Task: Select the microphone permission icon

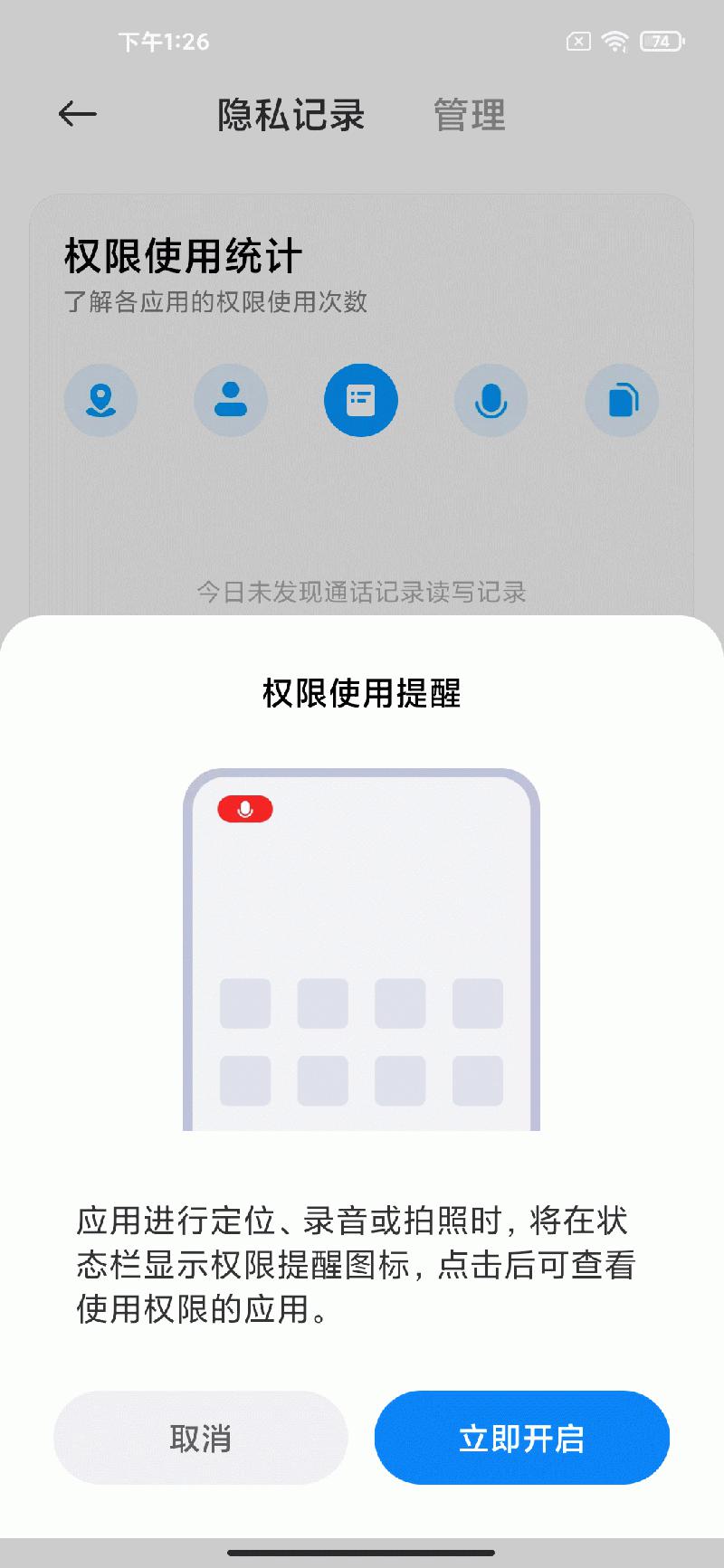Action: (x=491, y=400)
